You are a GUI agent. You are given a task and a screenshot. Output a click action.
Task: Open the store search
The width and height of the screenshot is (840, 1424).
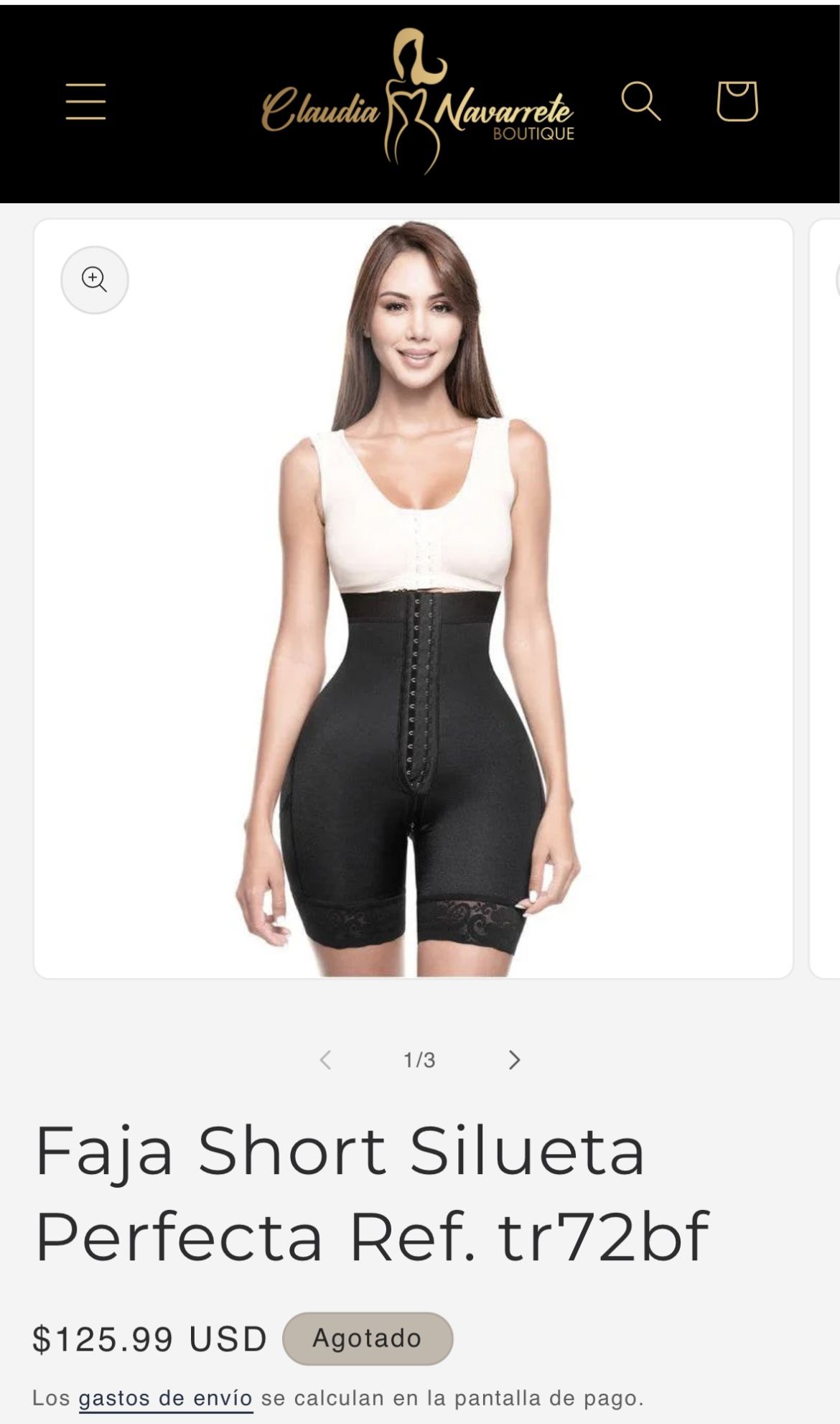[x=640, y=101]
